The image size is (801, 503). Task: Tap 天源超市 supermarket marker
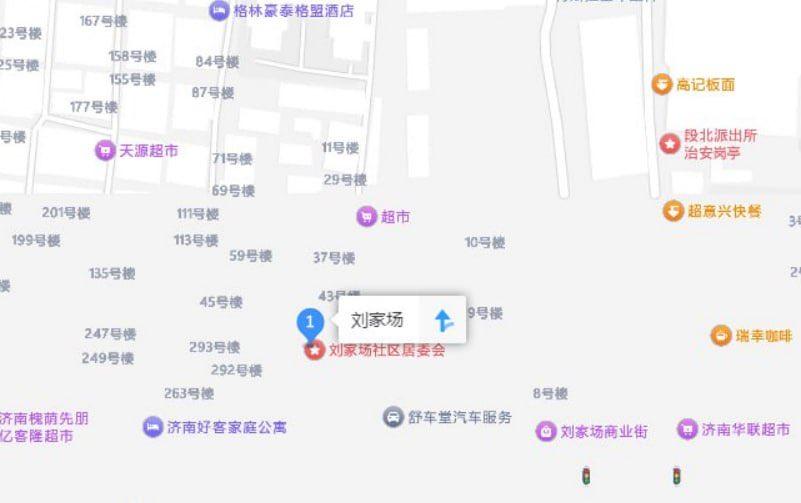[104, 151]
